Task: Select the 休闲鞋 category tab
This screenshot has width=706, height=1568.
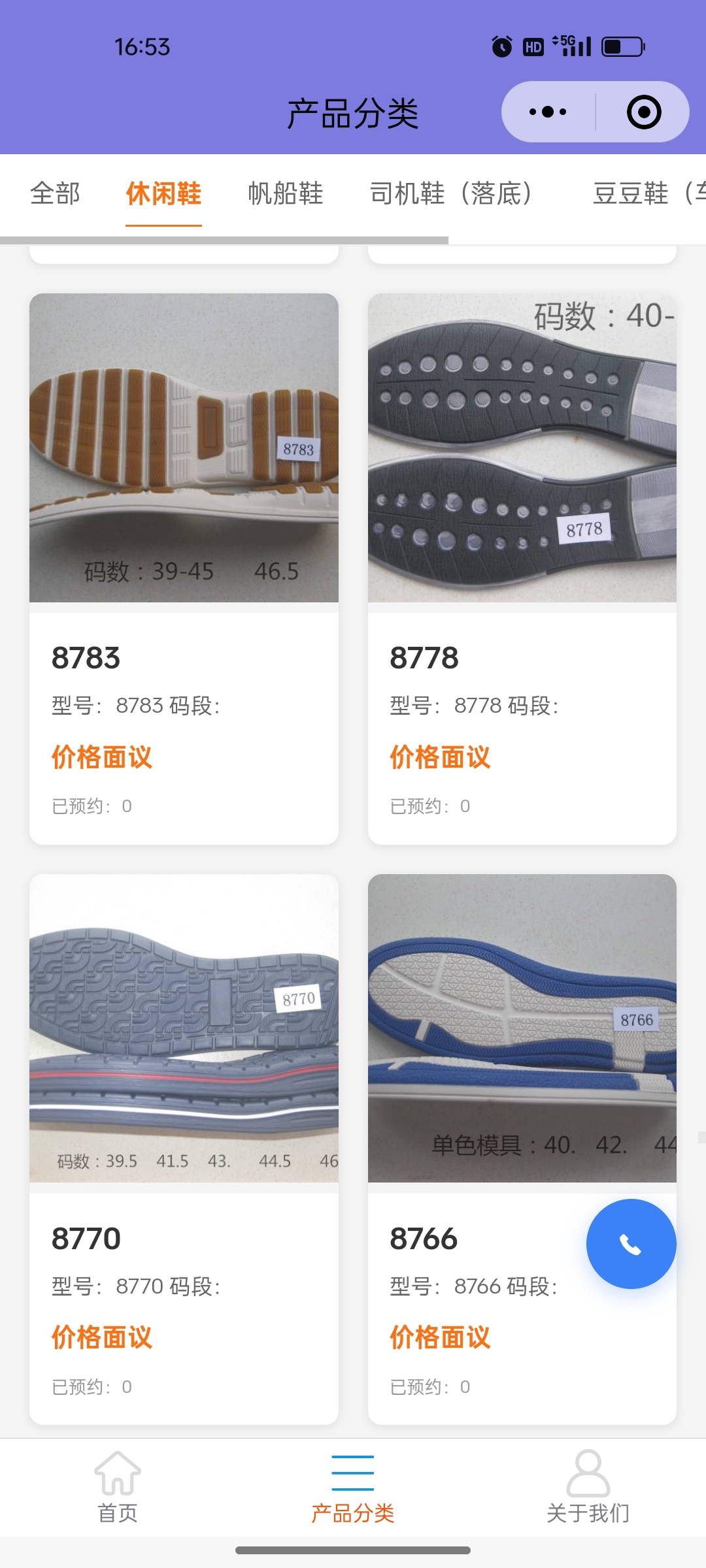Action: pos(163,193)
